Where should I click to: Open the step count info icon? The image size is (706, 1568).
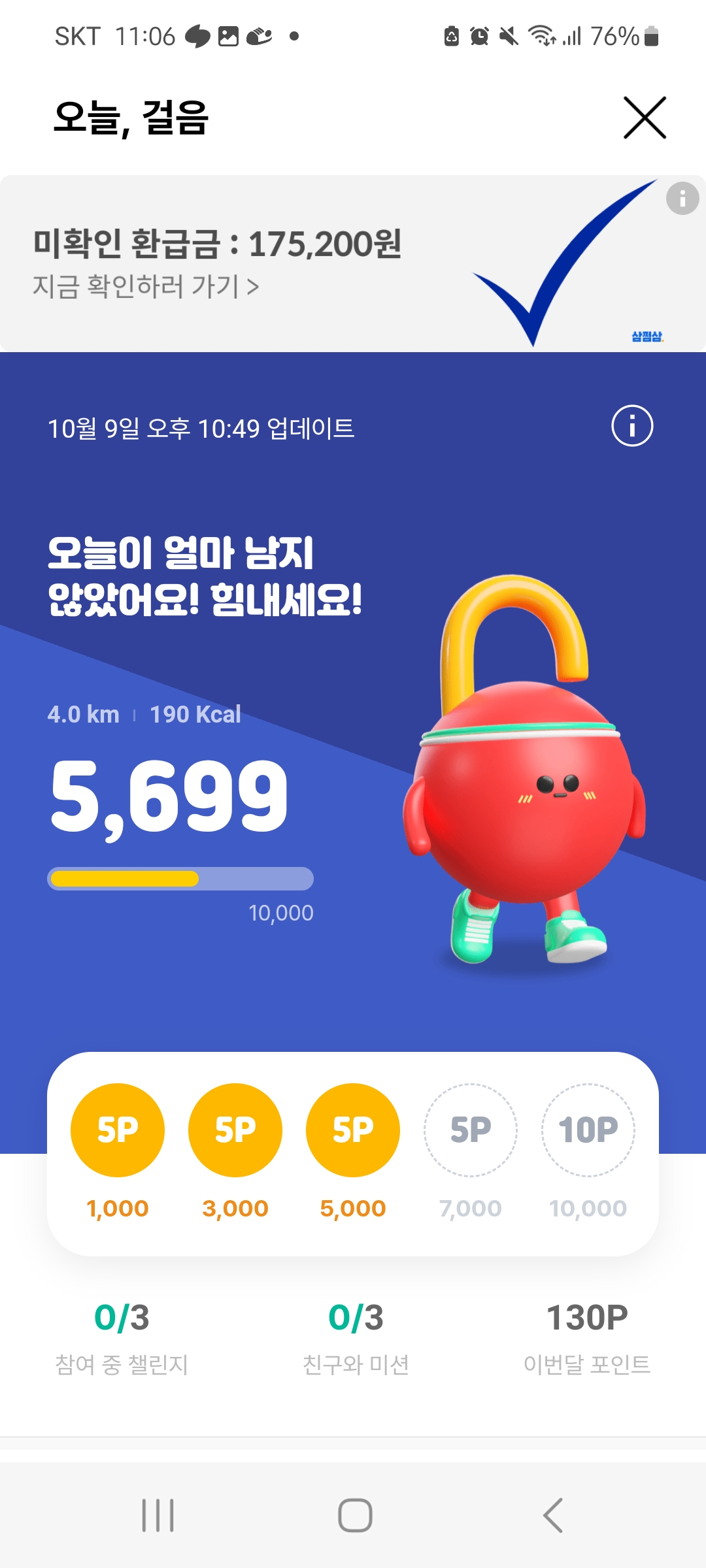632,426
